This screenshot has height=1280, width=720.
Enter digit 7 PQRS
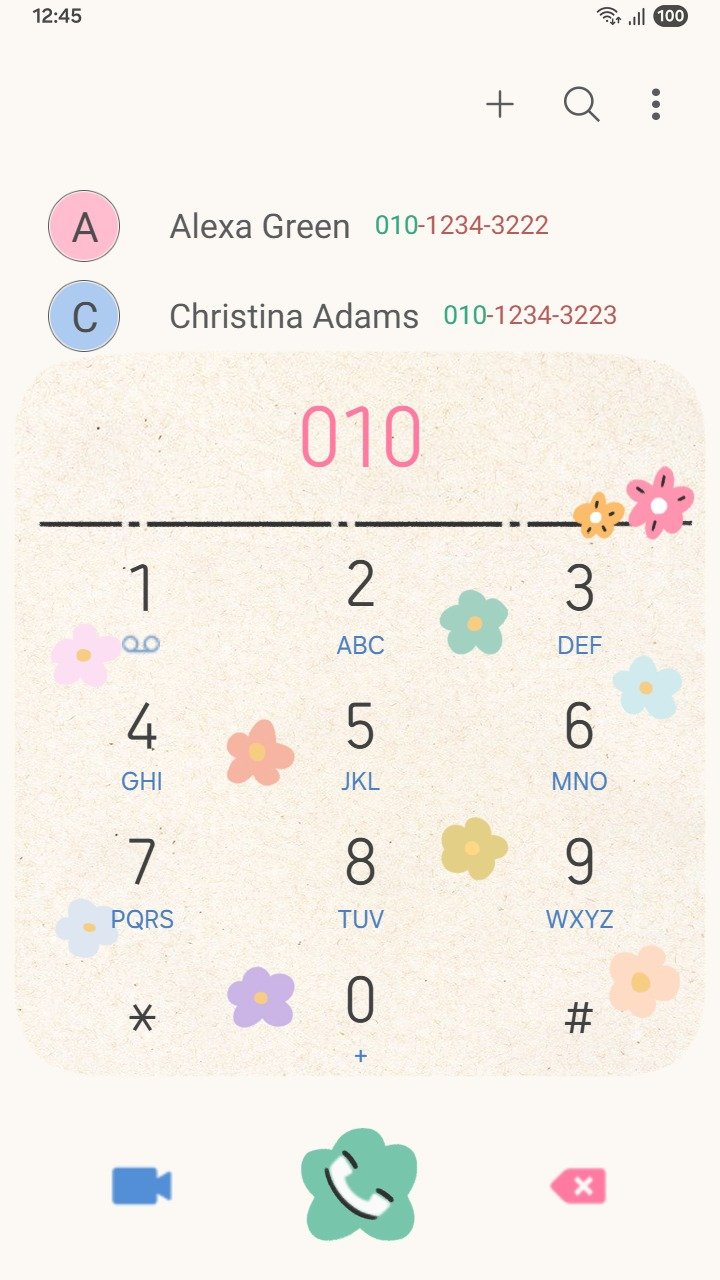pyautogui.click(x=142, y=880)
